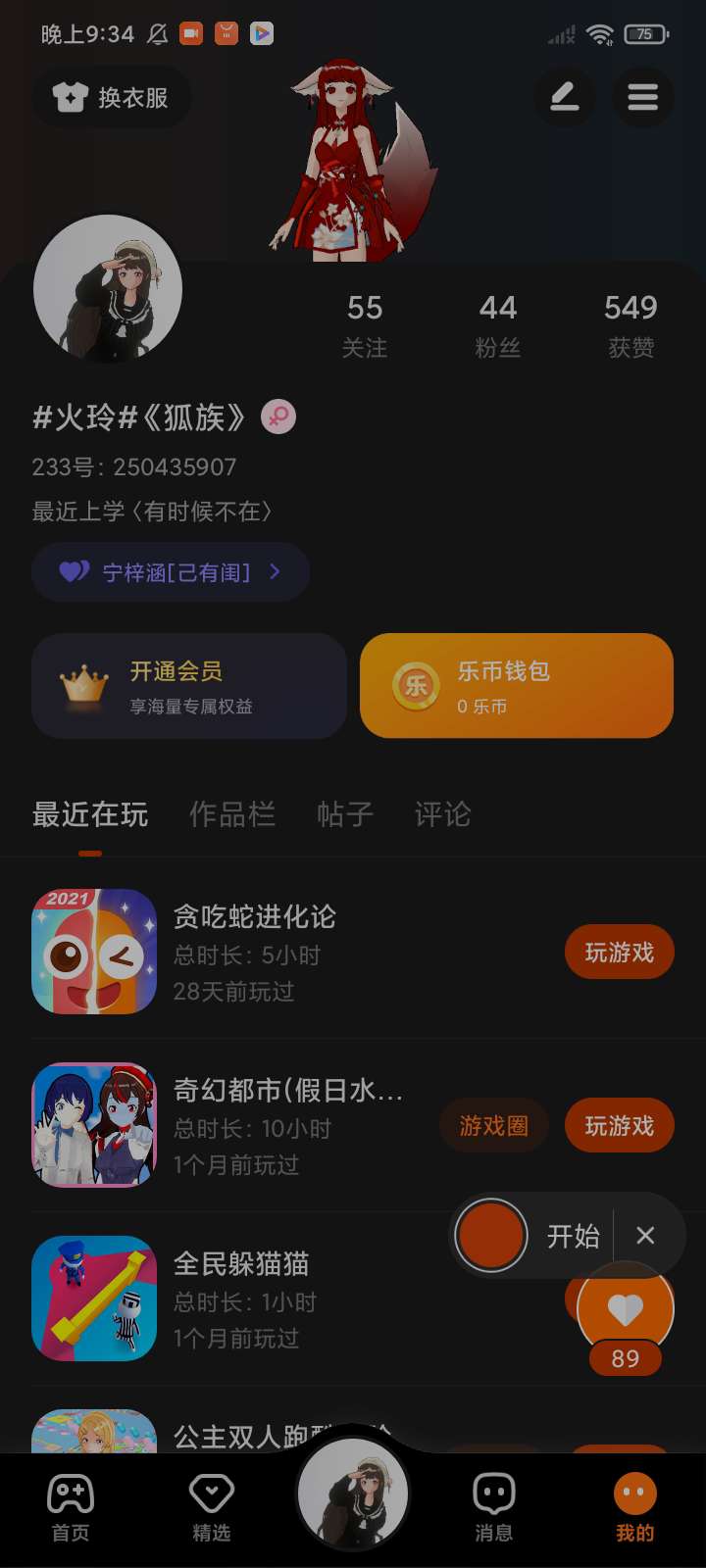706x1568 pixels.
Task: Tap the 换衣服 outfit button
Action: [x=112, y=97]
